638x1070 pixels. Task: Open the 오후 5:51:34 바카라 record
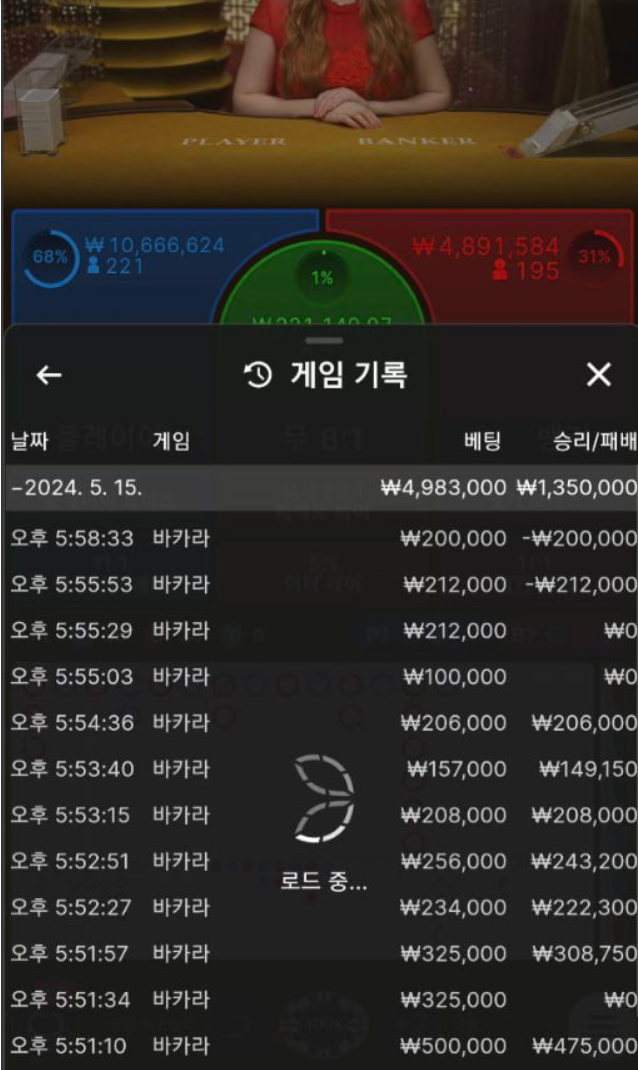(320, 999)
